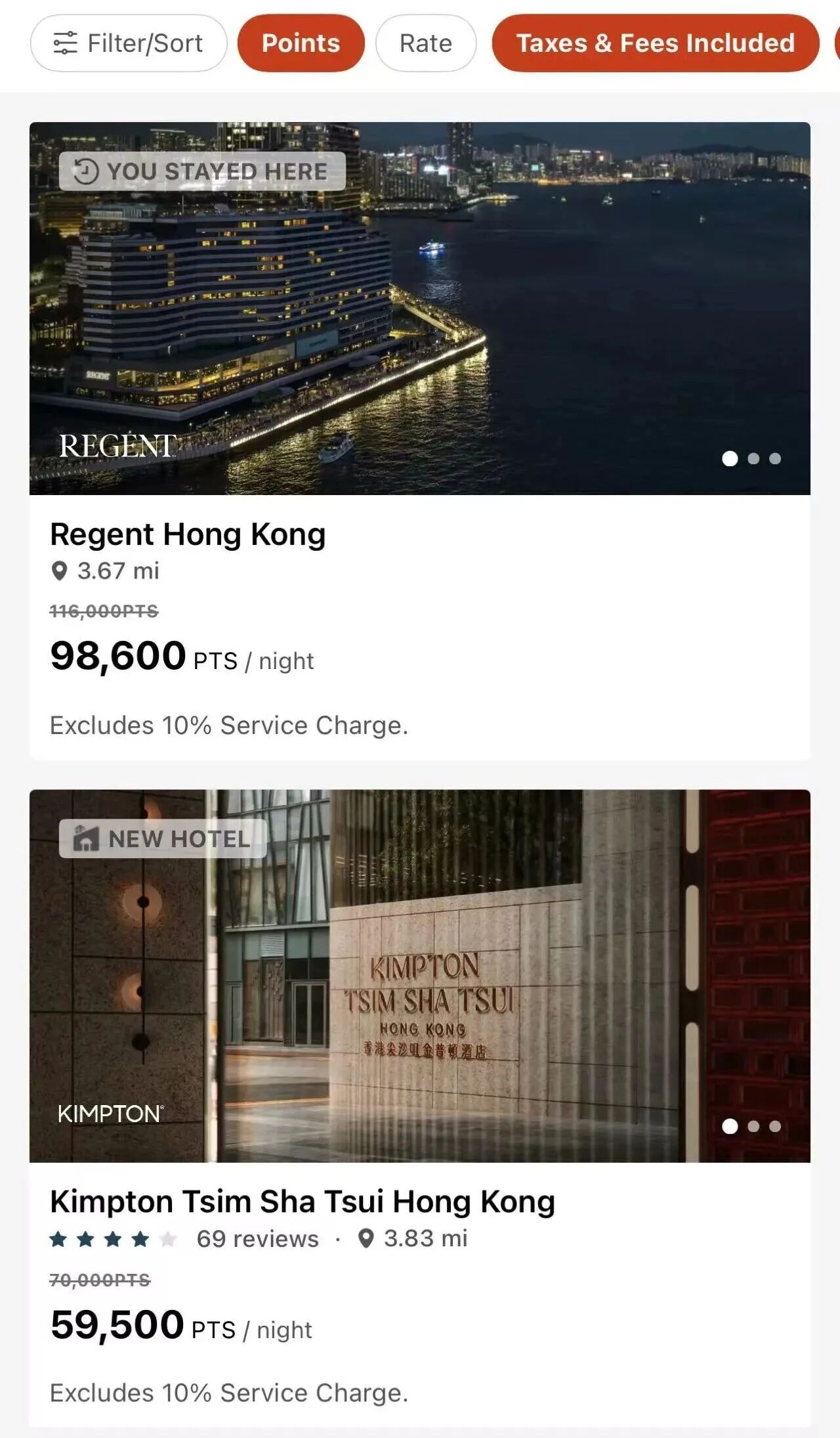The height and width of the screenshot is (1438, 840).
Task: View Kimpton Tsim Sha Tsui Hong Kong details
Action: coord(303,1202)
